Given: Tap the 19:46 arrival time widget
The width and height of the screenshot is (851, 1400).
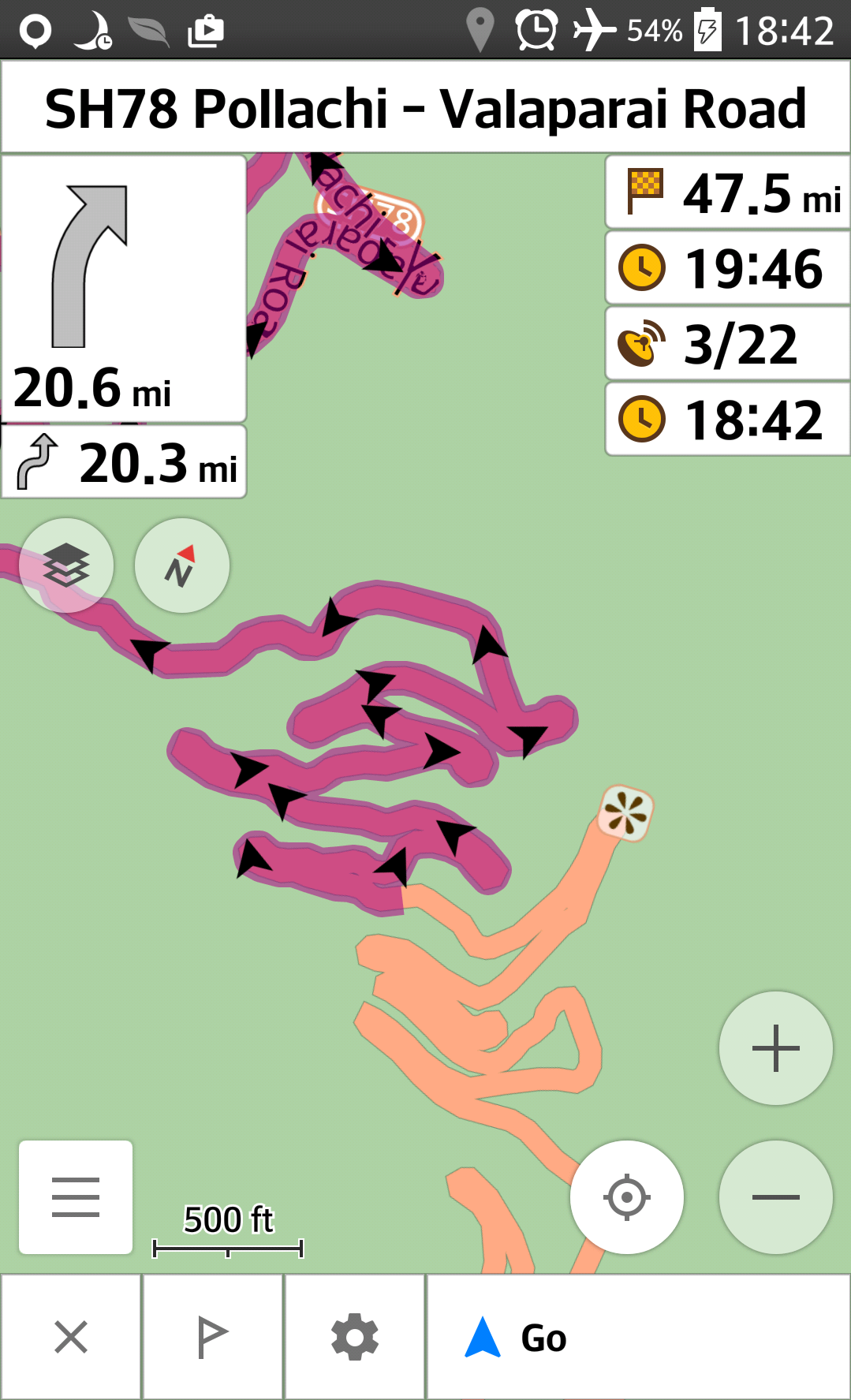Looking at the screenshot, I should pyautogui.click(x=727, y=268).
